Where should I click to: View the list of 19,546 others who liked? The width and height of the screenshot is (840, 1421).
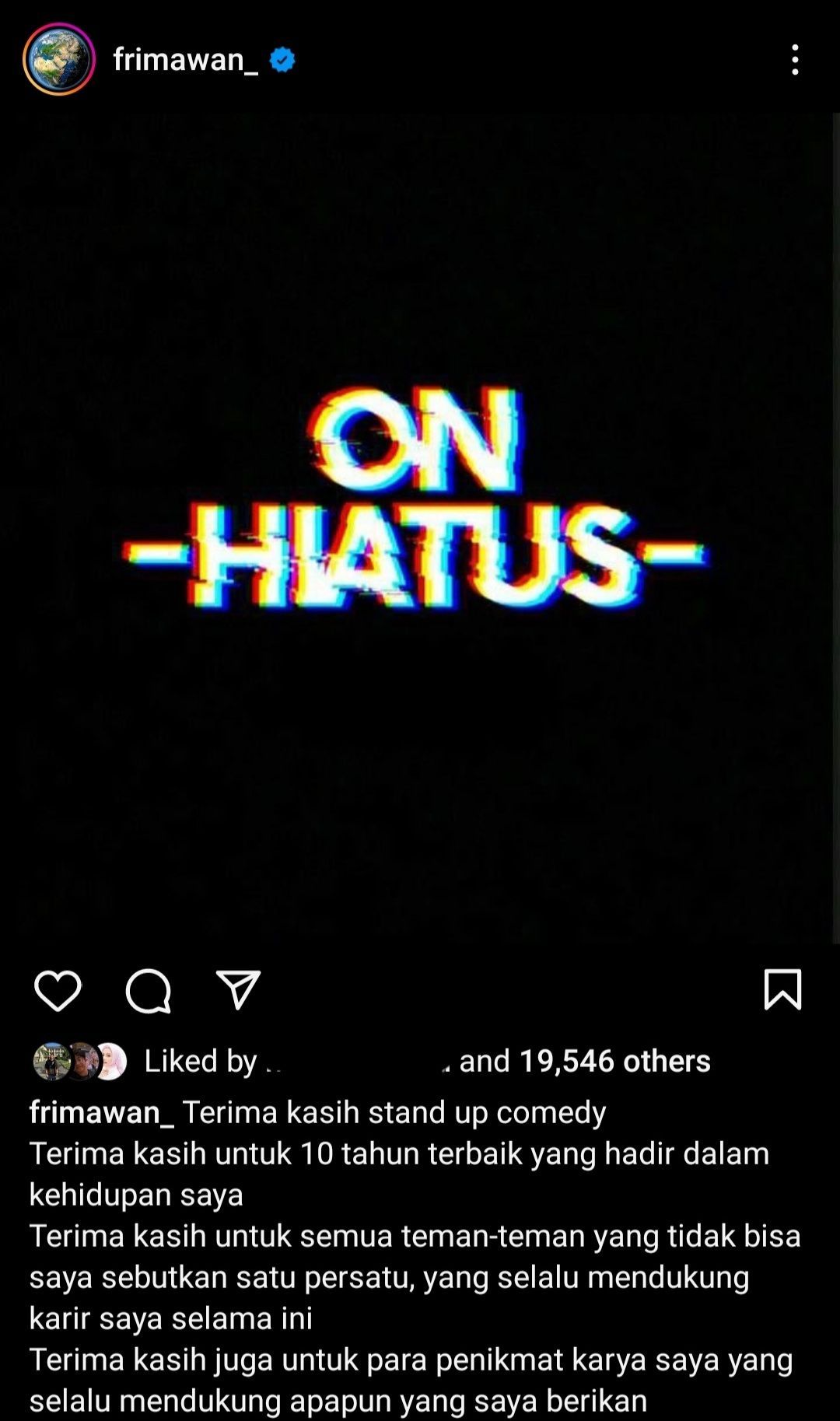click(x=614, y=1061)
